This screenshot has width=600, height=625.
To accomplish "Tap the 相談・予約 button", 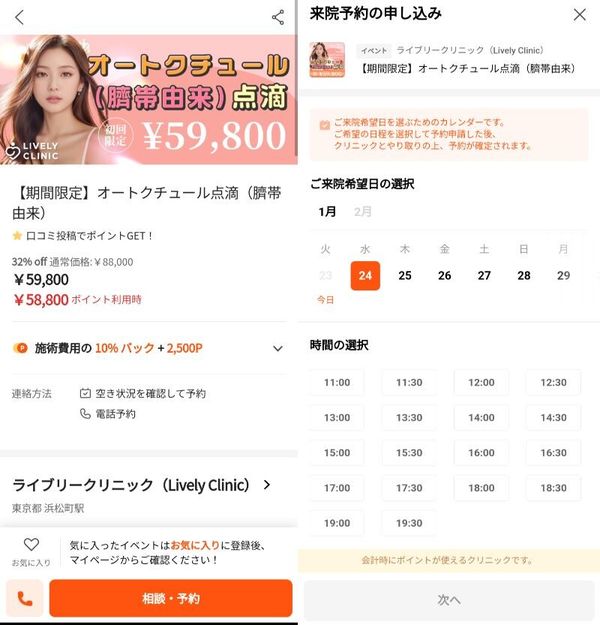I will 171,598.
